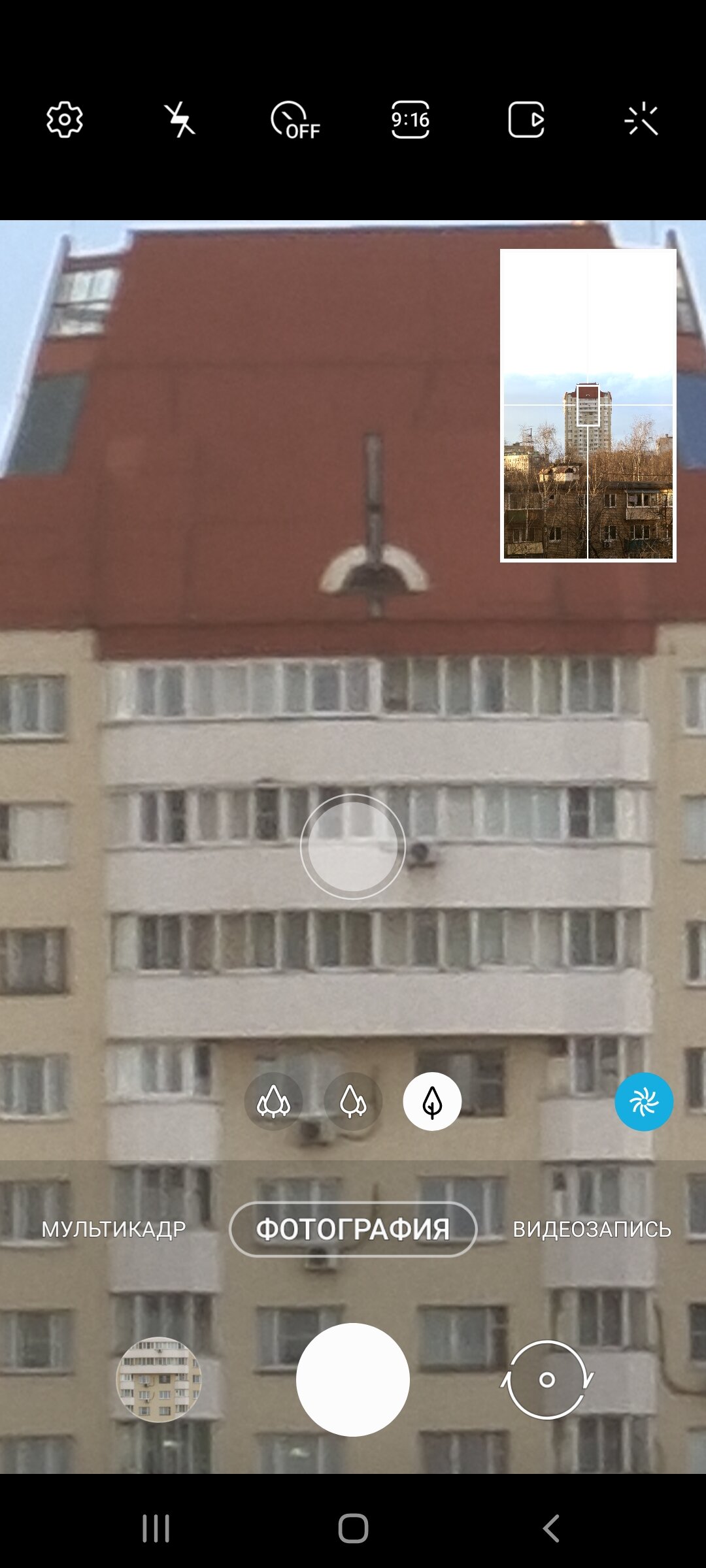Image resolution: width=706 pixels, height=1568 pixels.
Task: Change the 9:16 aspect ratio
Action: [411, 120]
